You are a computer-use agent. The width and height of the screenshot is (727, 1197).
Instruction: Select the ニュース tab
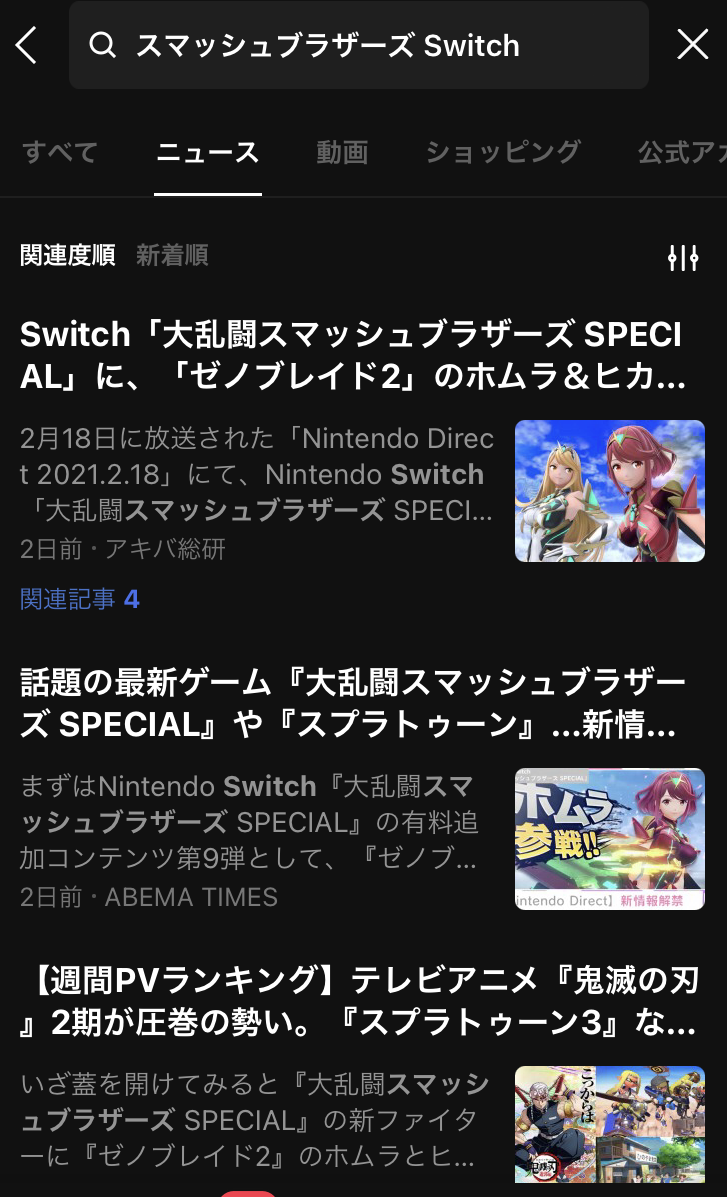(x=208, y=153)
